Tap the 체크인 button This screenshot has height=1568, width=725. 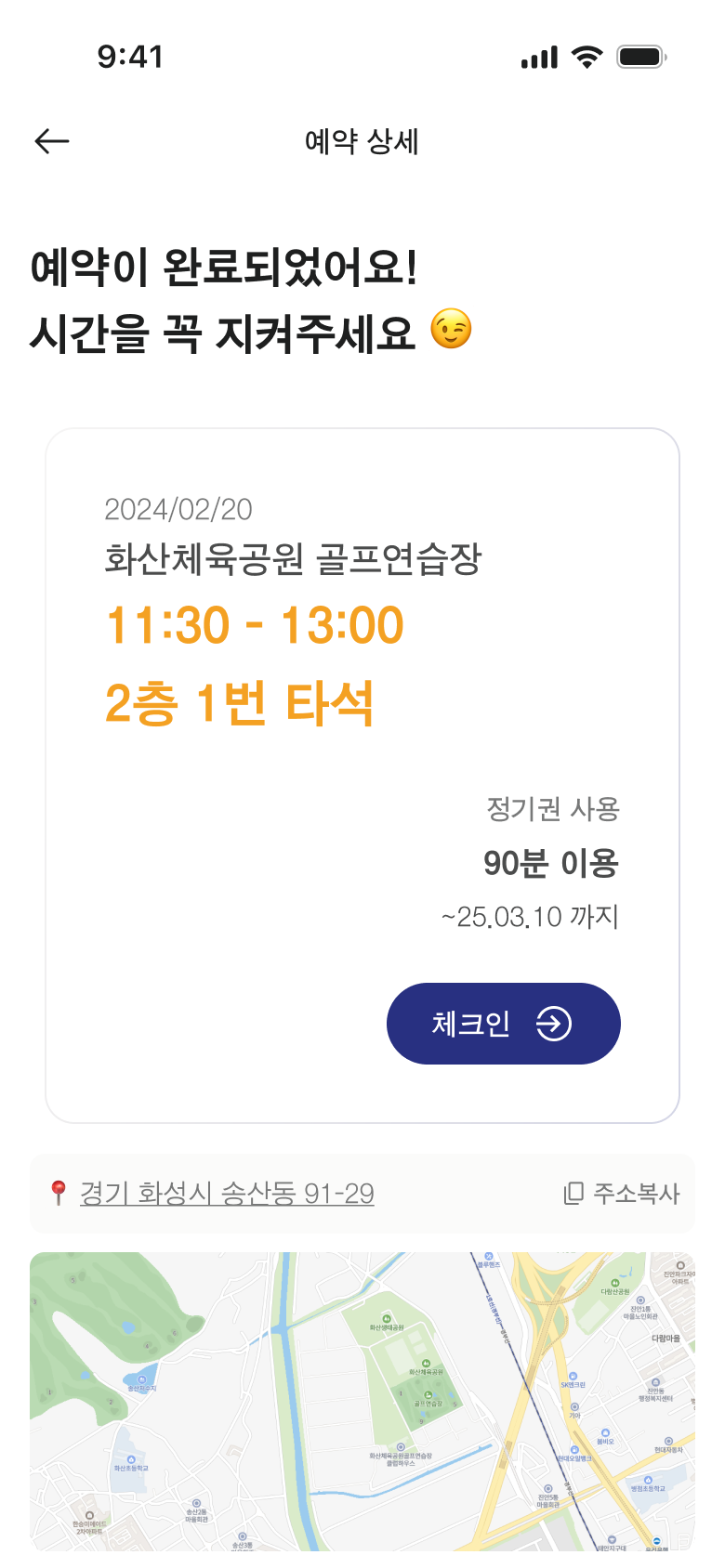pyautogui.click(x=503, y=1024)
